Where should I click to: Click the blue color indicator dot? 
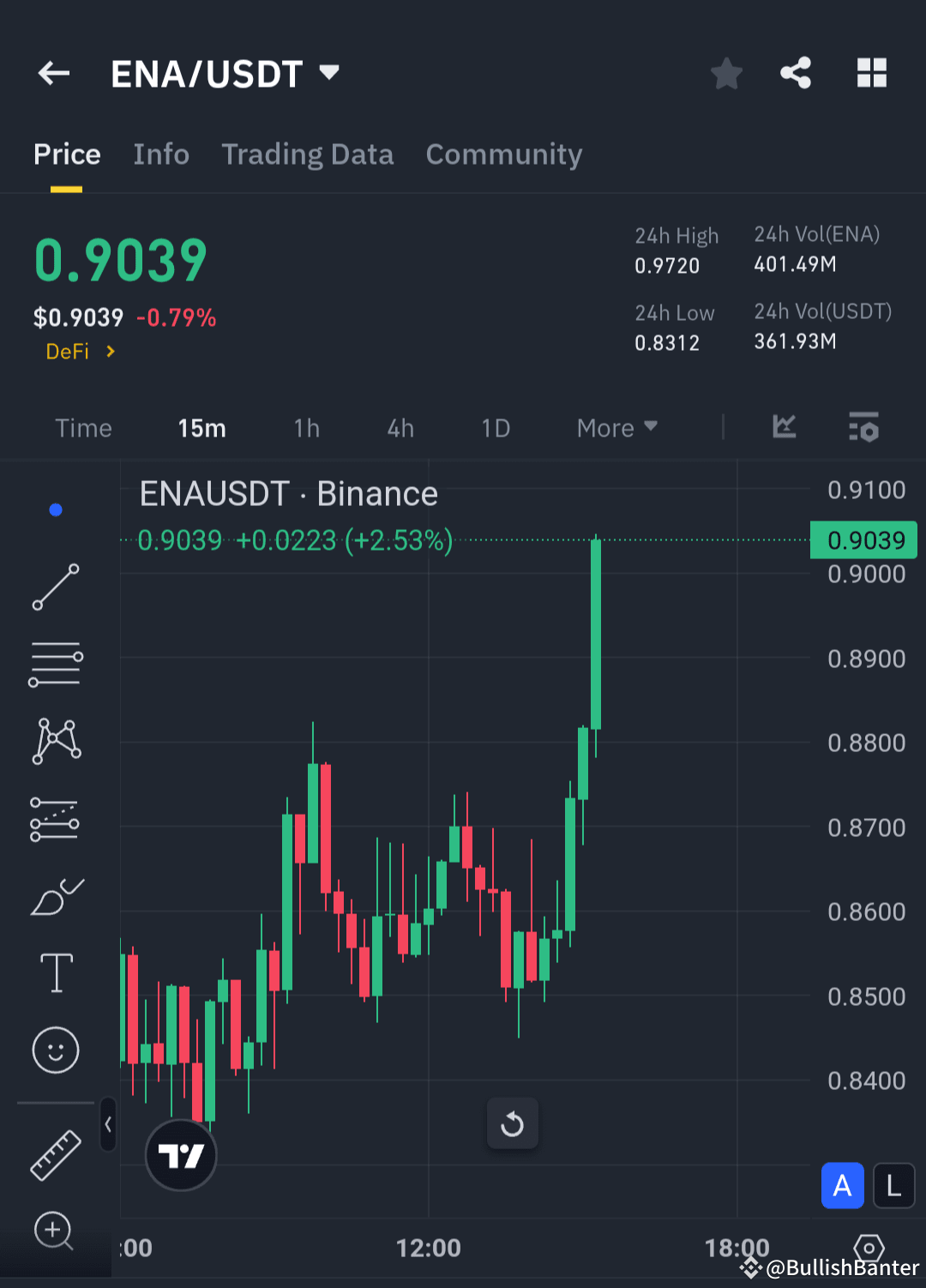55,509
